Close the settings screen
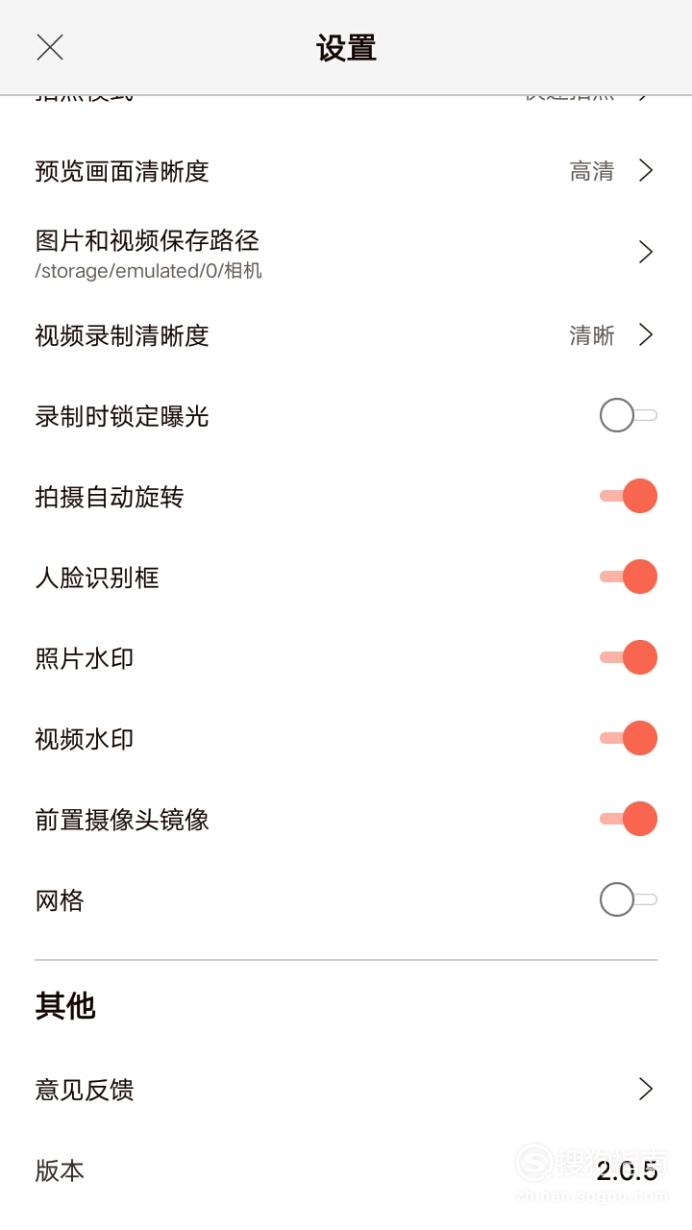 coord(50,47)
